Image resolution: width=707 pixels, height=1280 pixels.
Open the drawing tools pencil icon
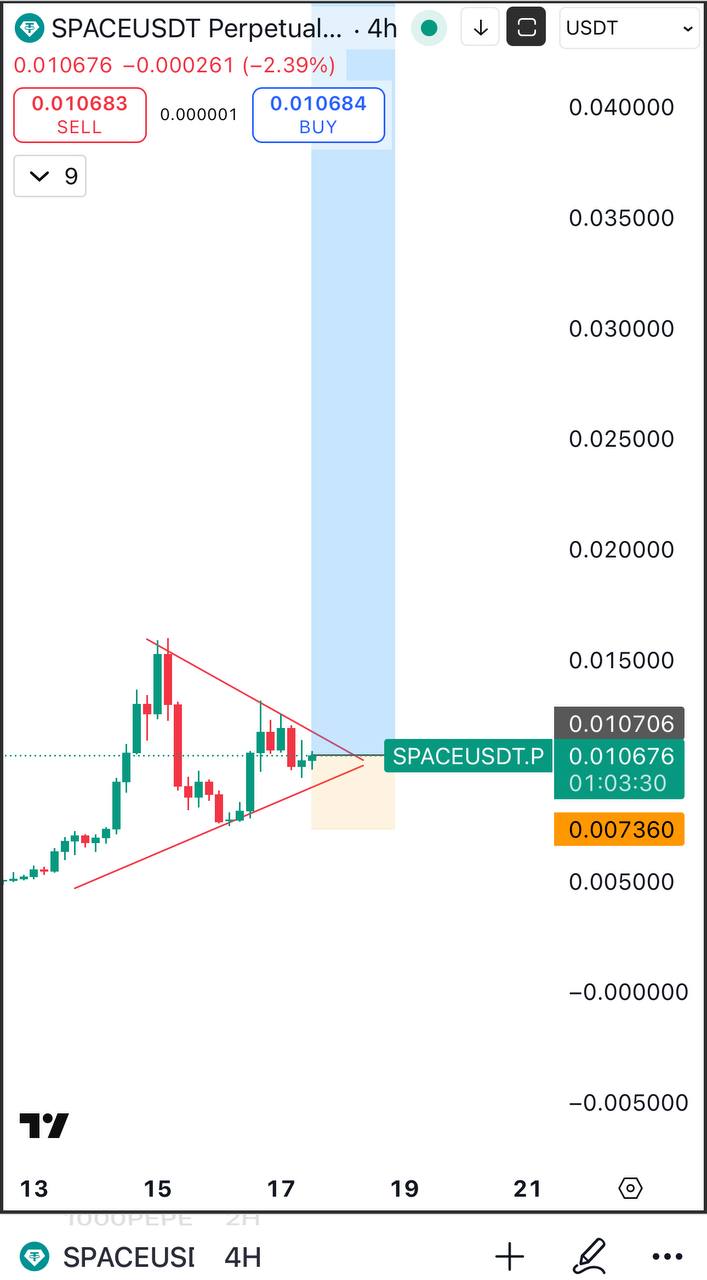589,1256
